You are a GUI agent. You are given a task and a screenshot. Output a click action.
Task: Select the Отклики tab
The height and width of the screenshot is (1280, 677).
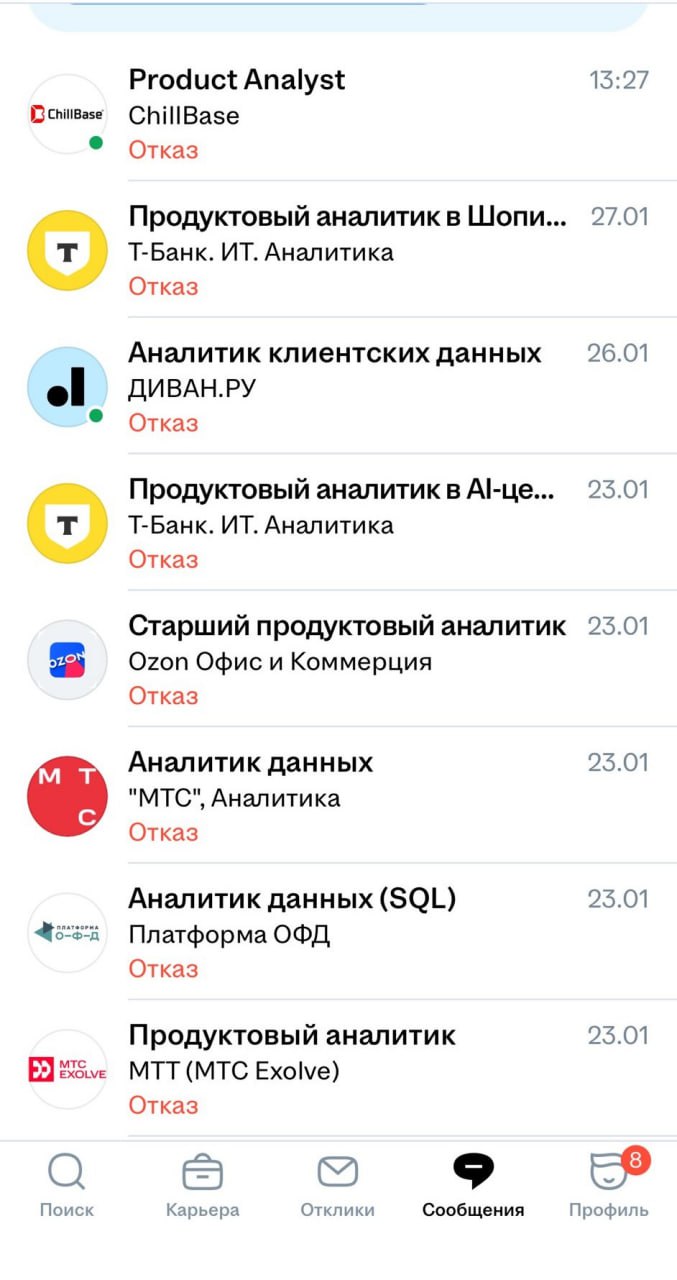pyautogui.click(x=338, y=1186)
